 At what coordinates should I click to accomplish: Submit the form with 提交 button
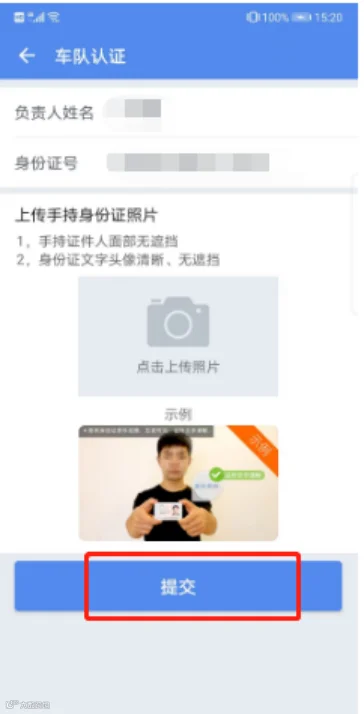click(x=178, y=586)
